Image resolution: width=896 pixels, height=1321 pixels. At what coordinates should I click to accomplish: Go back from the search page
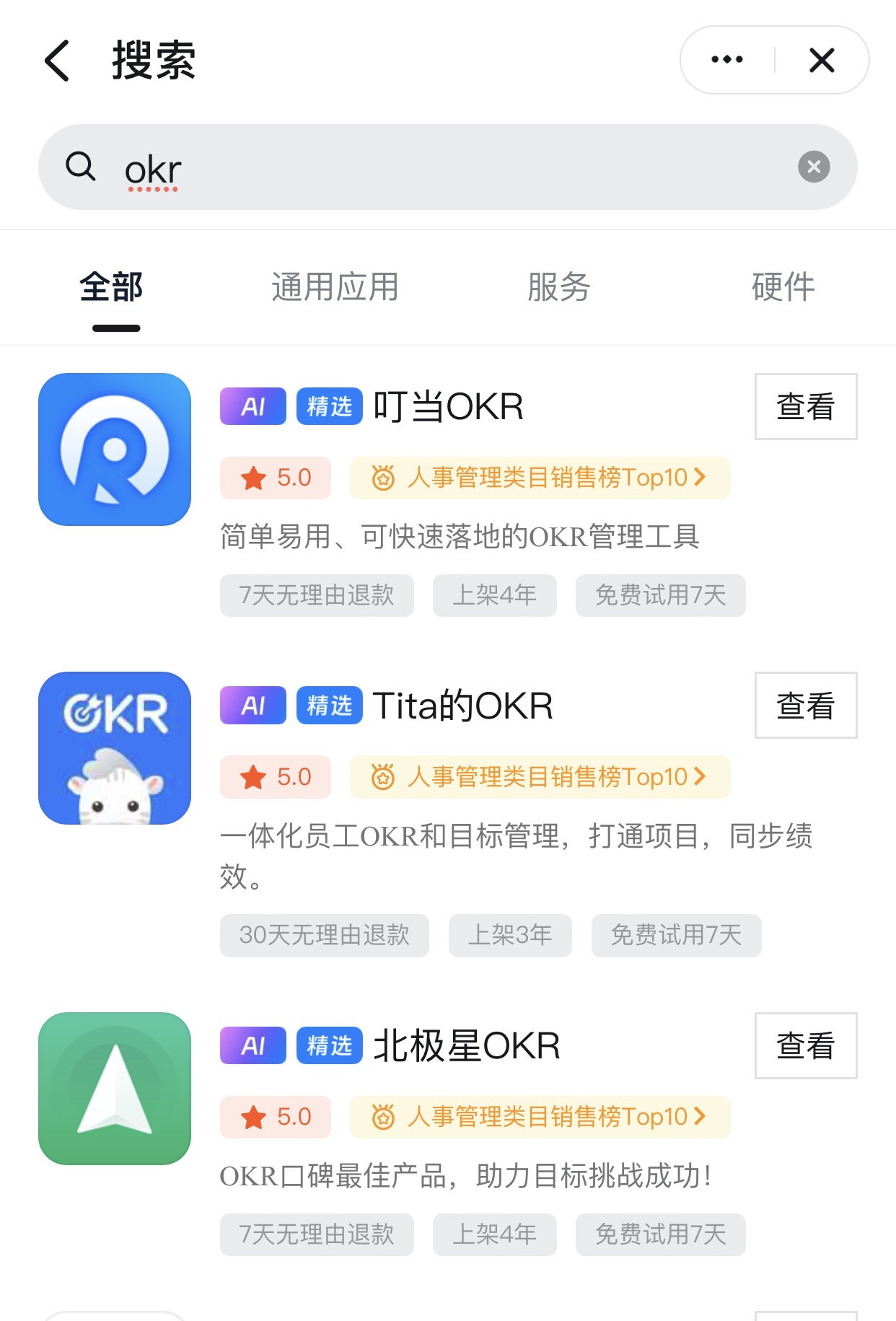click(x=58, y=61)
